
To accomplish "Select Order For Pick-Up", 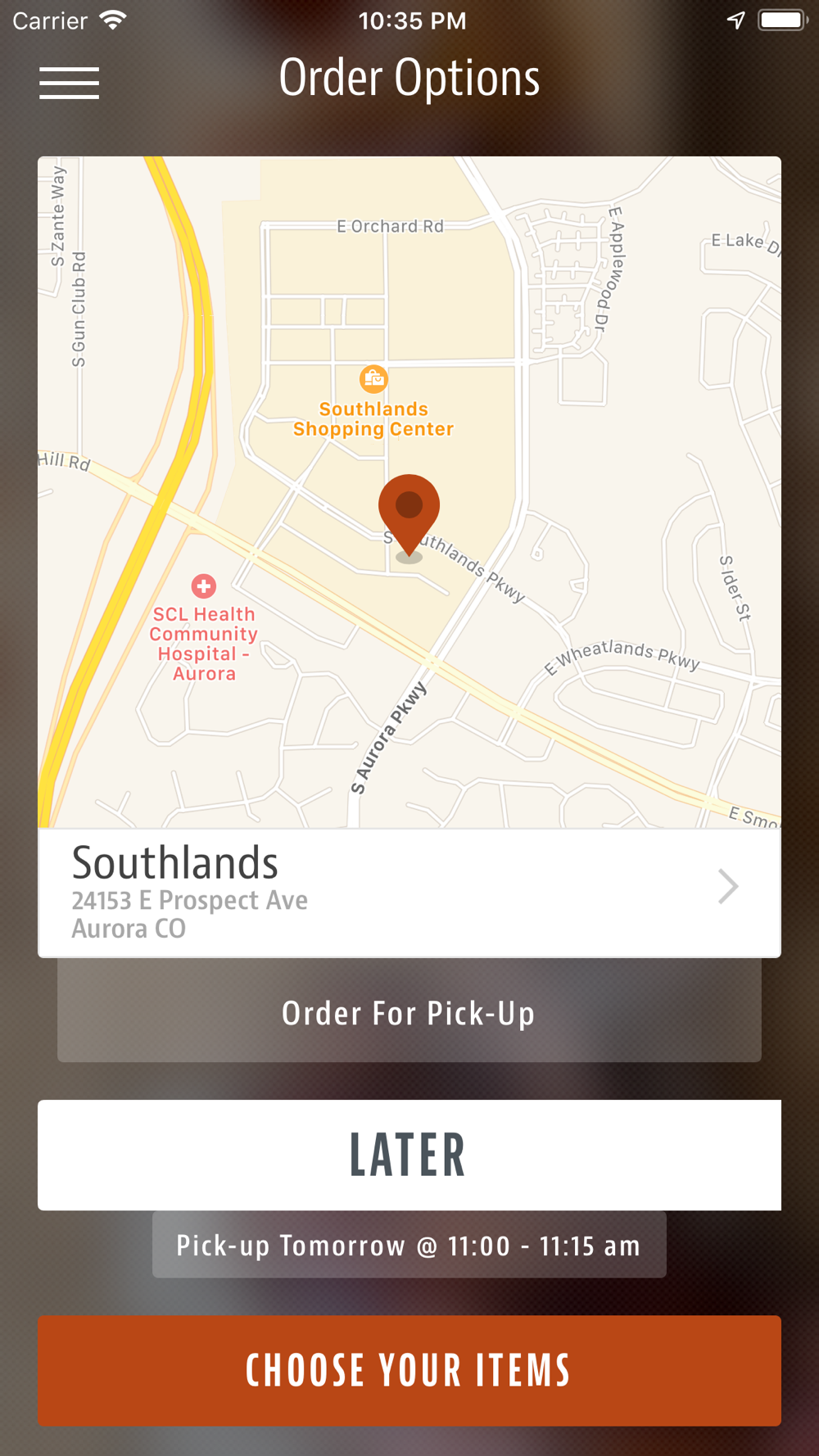I will coord(409,1011).
